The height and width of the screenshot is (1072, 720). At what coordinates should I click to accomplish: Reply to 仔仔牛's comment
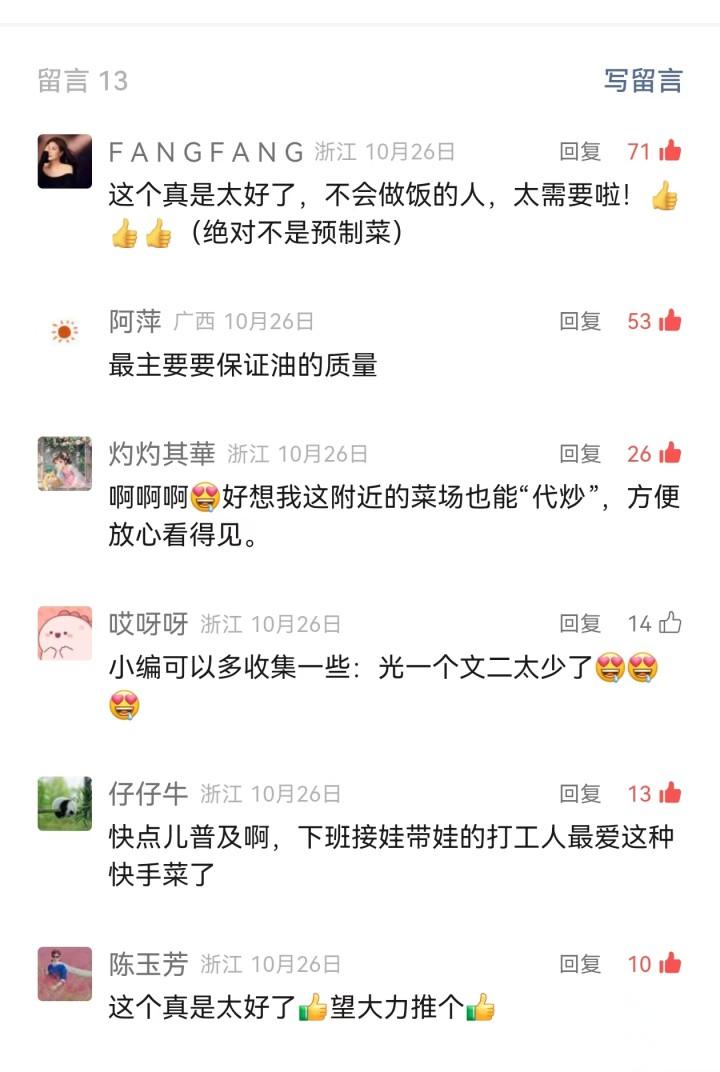point(580,794)
